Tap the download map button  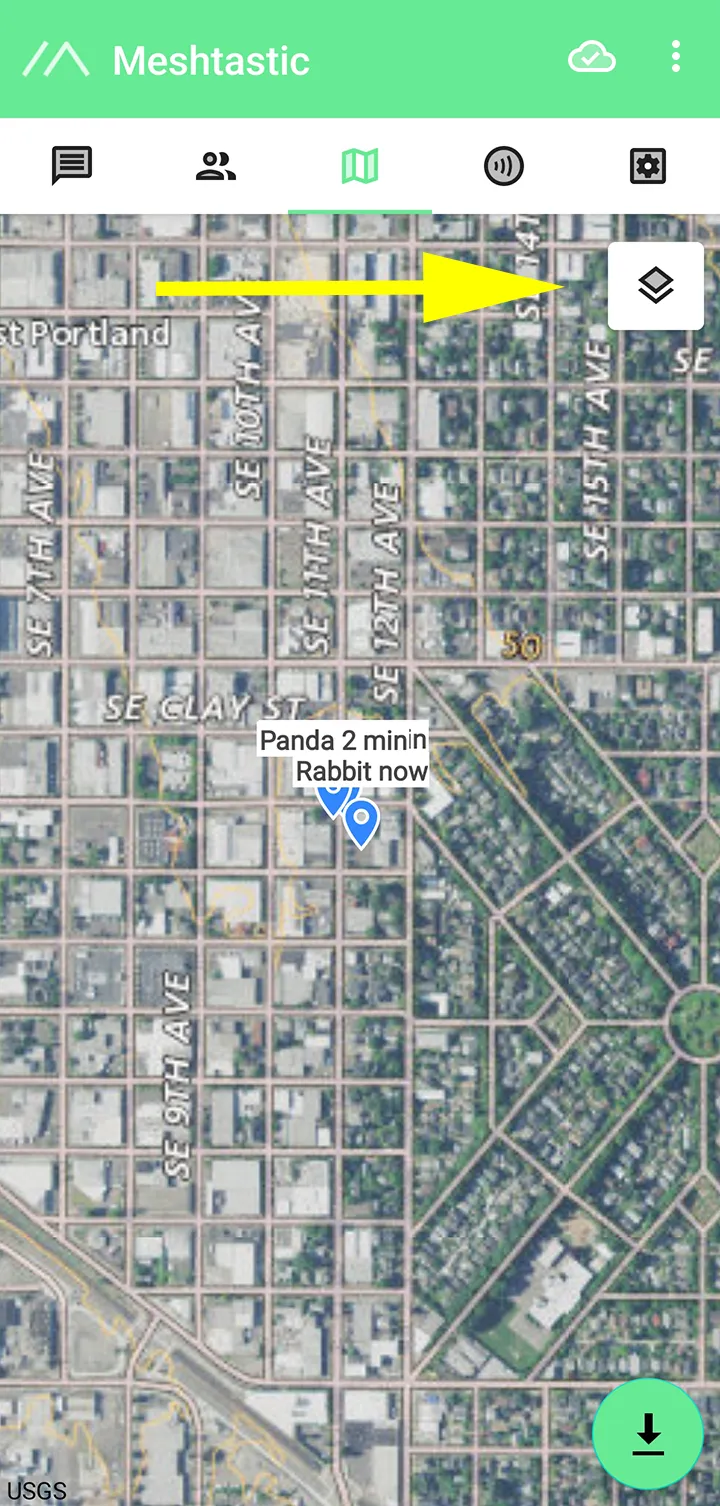649,1434
